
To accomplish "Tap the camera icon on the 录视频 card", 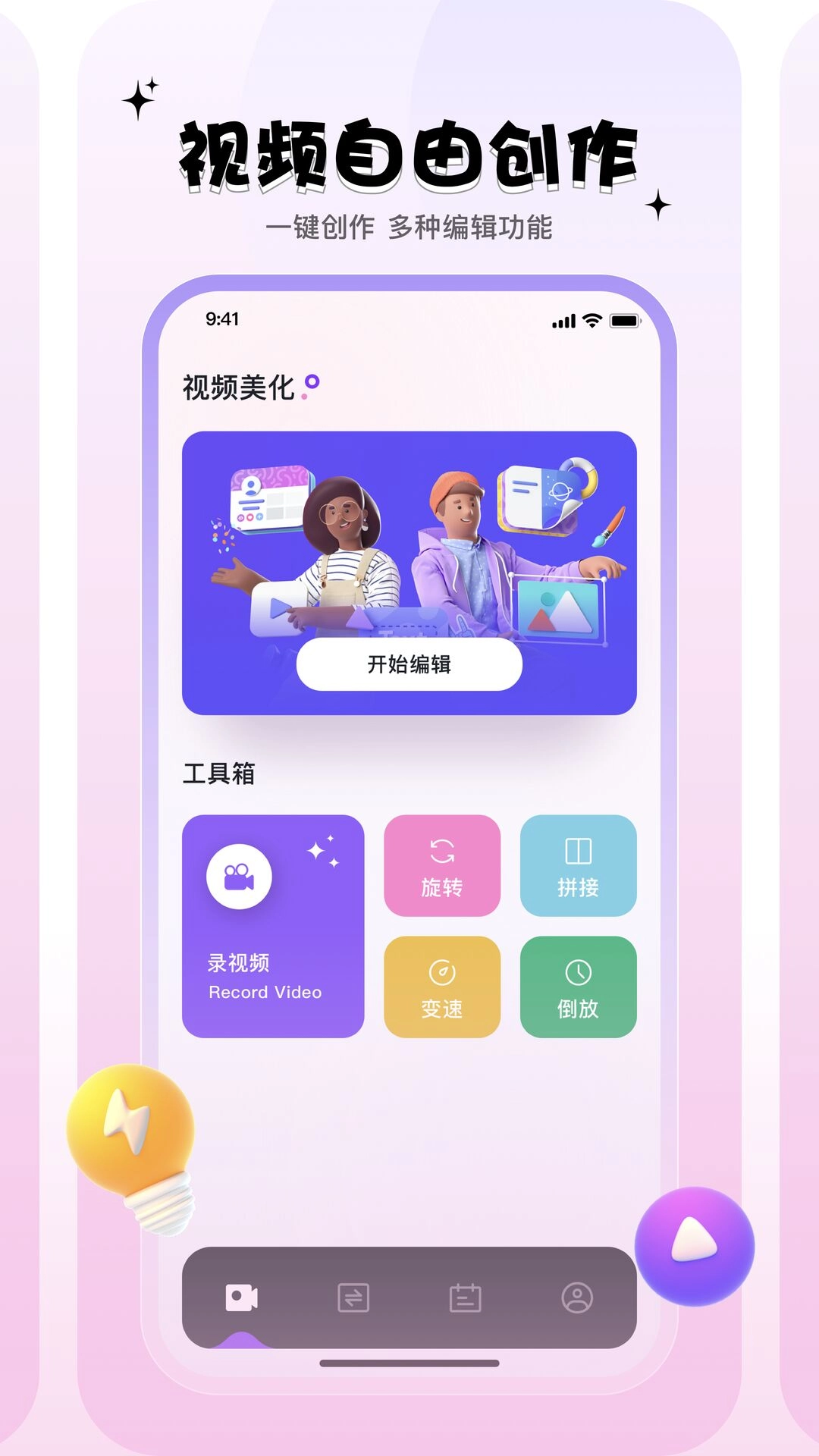I will coord(241,878).
